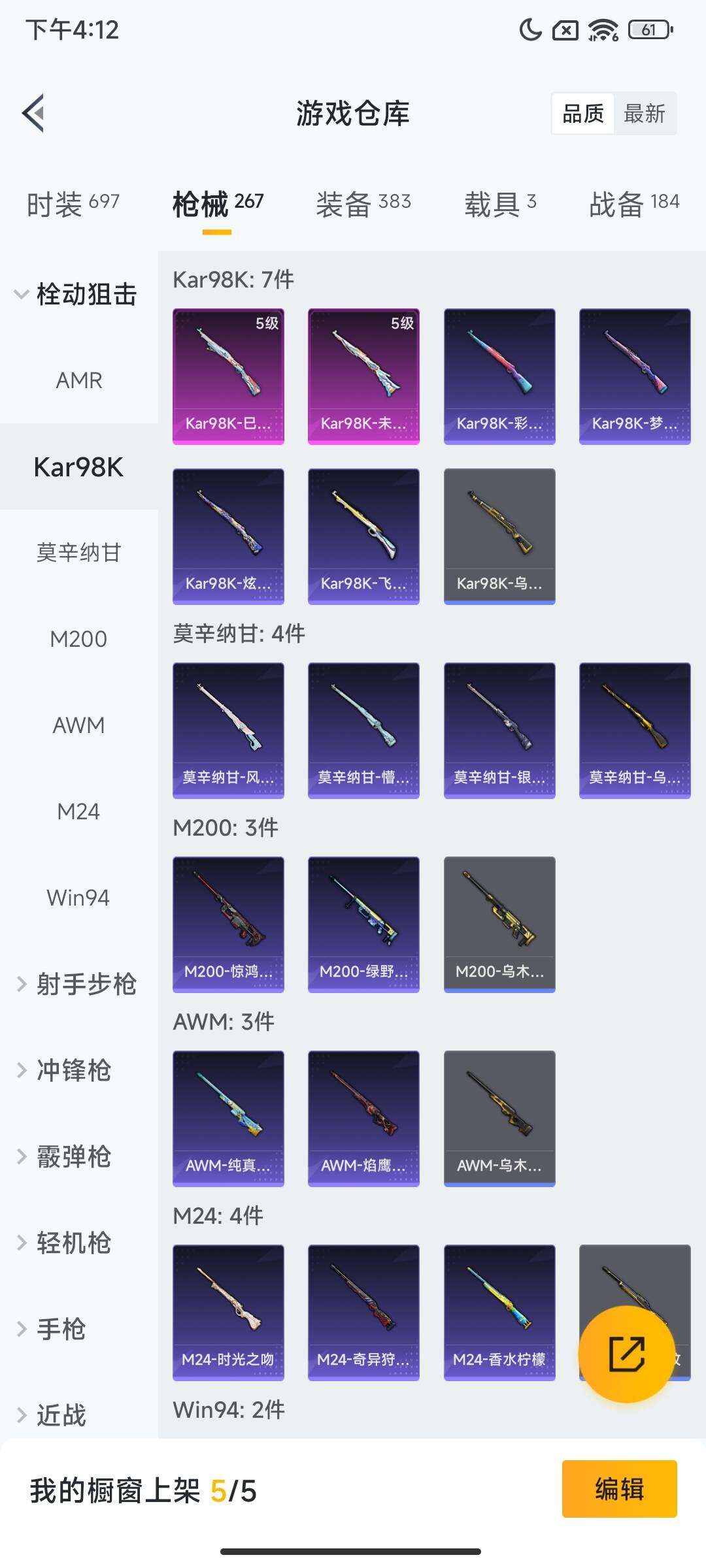The height and width of the screenshot is (1568, 706).
Task: Select AMR in the sidebar
Action: (78, 380)
